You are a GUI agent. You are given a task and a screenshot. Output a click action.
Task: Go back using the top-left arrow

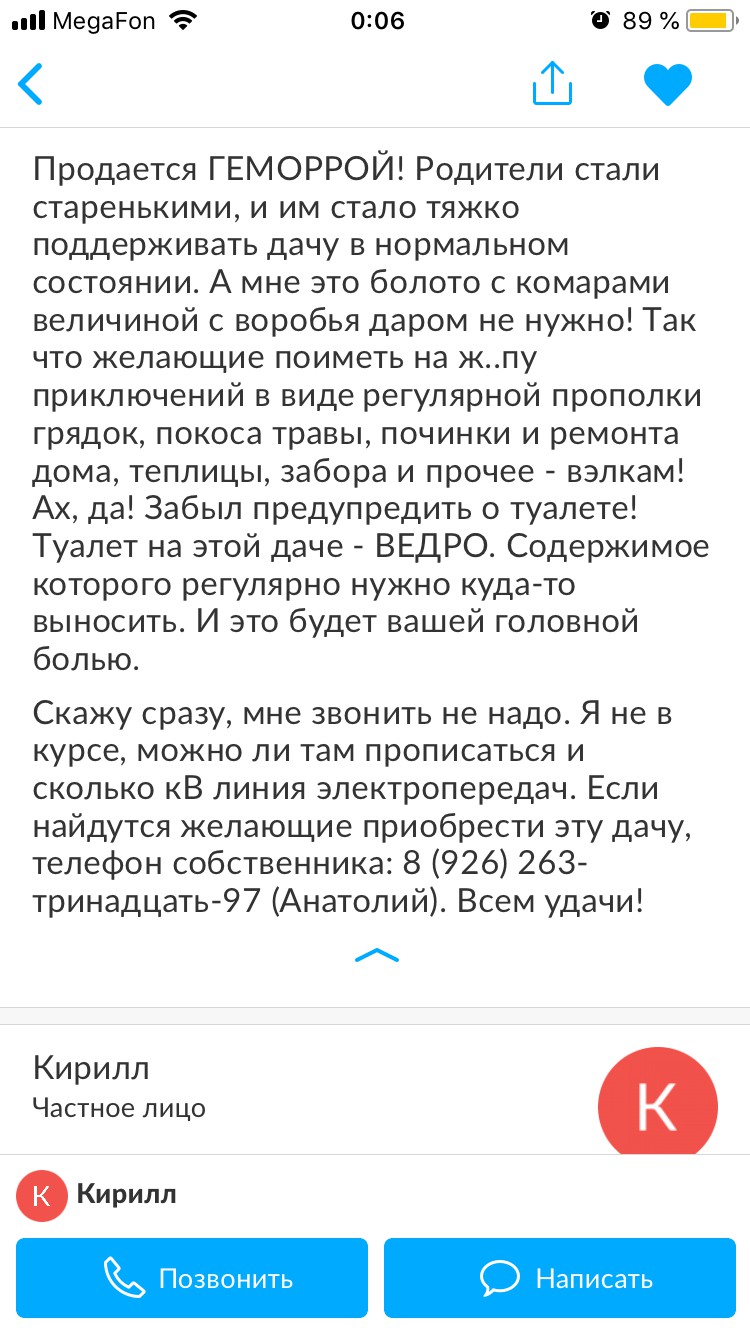pyautogui.click(x=31, y=84)
